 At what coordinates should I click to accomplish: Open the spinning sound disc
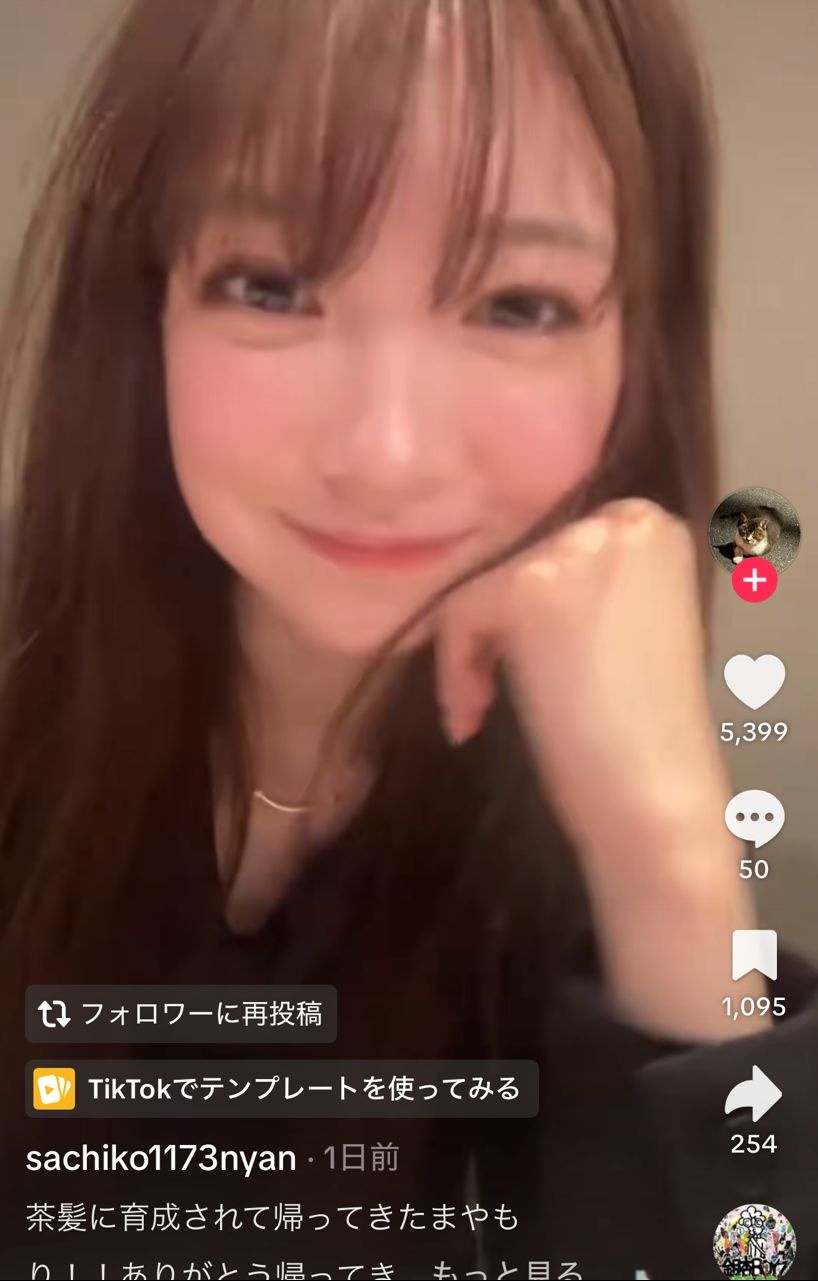tap(754, 1243)
